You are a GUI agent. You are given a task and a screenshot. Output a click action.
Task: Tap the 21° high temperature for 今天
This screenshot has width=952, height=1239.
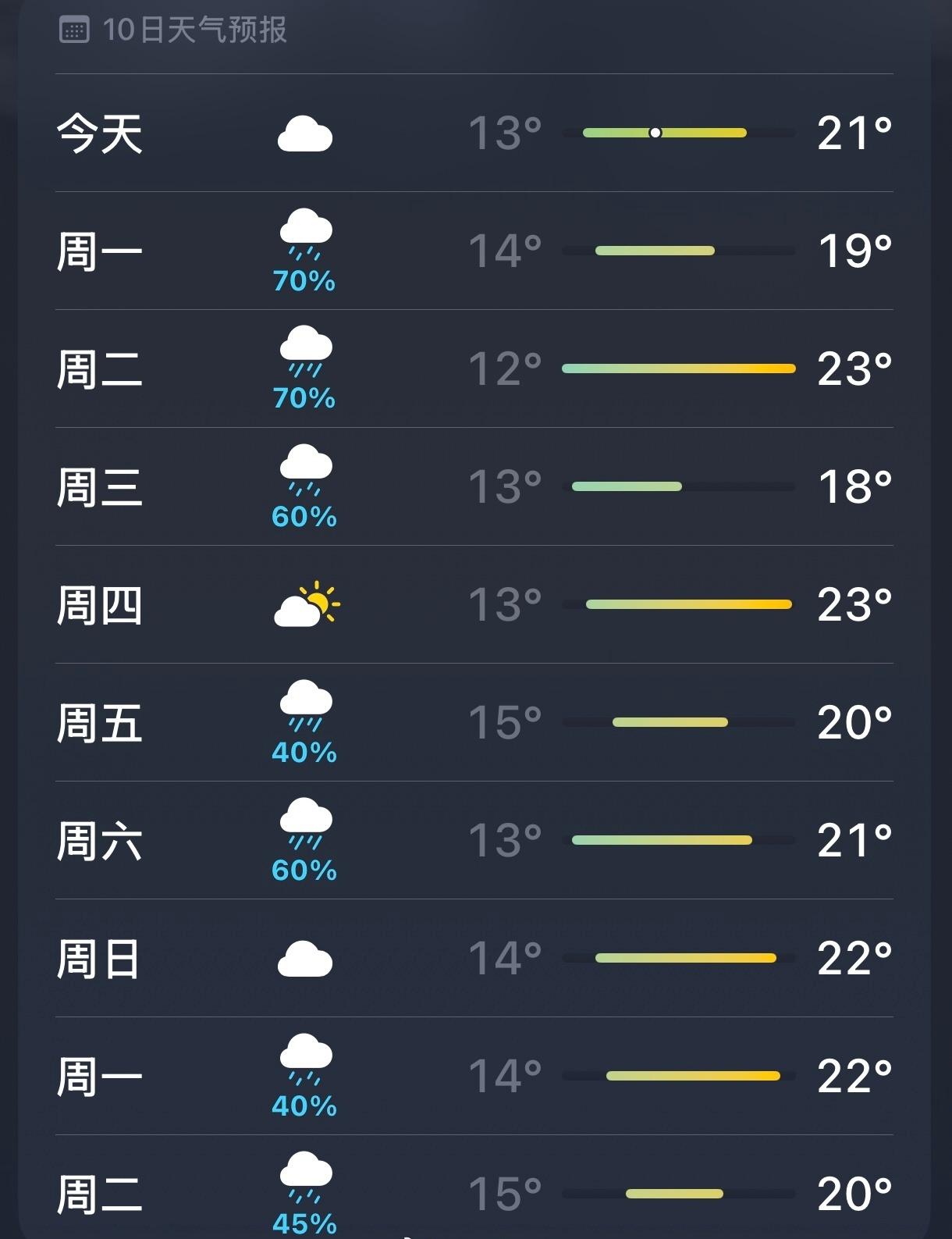point(854,134)
